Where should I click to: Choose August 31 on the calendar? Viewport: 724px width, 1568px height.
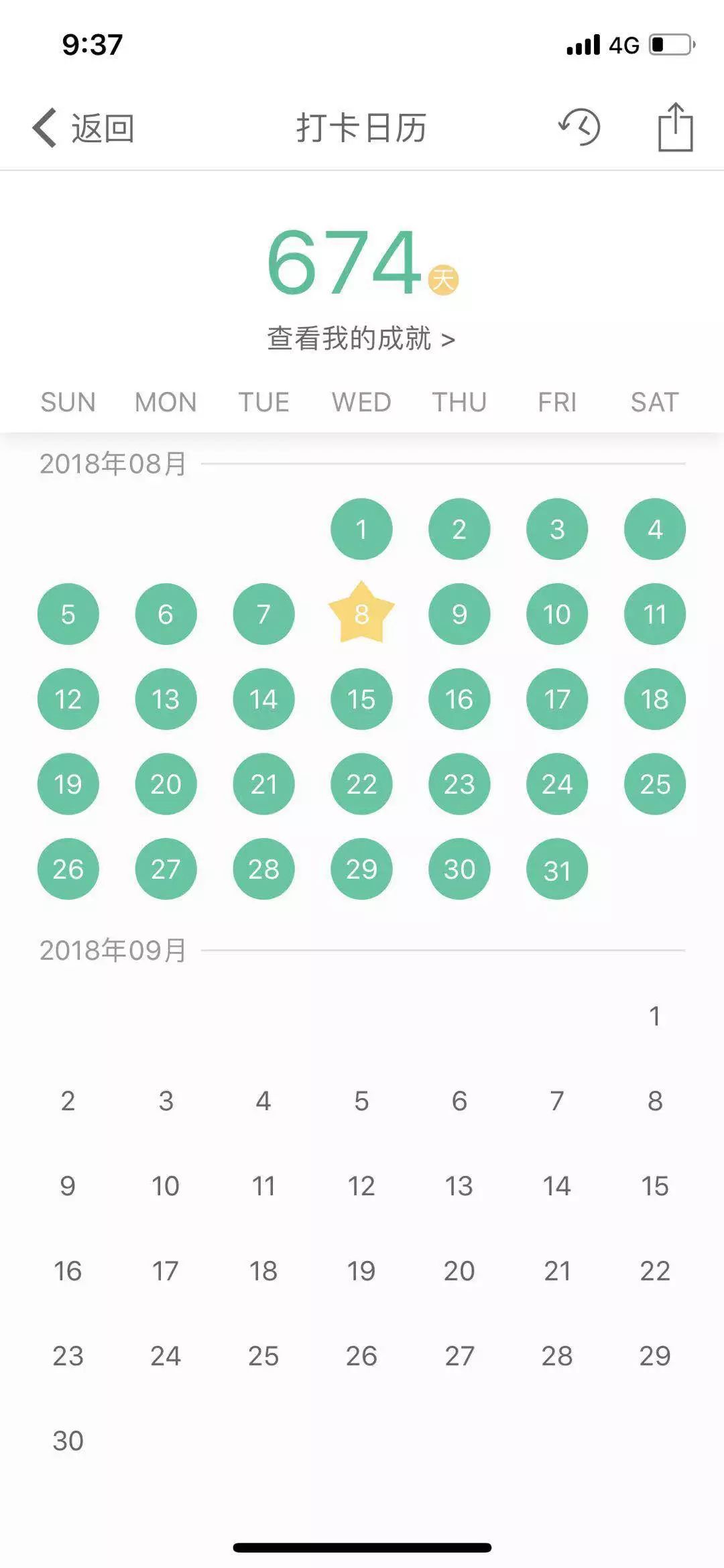pyautogui.click(x=557, y=869)
